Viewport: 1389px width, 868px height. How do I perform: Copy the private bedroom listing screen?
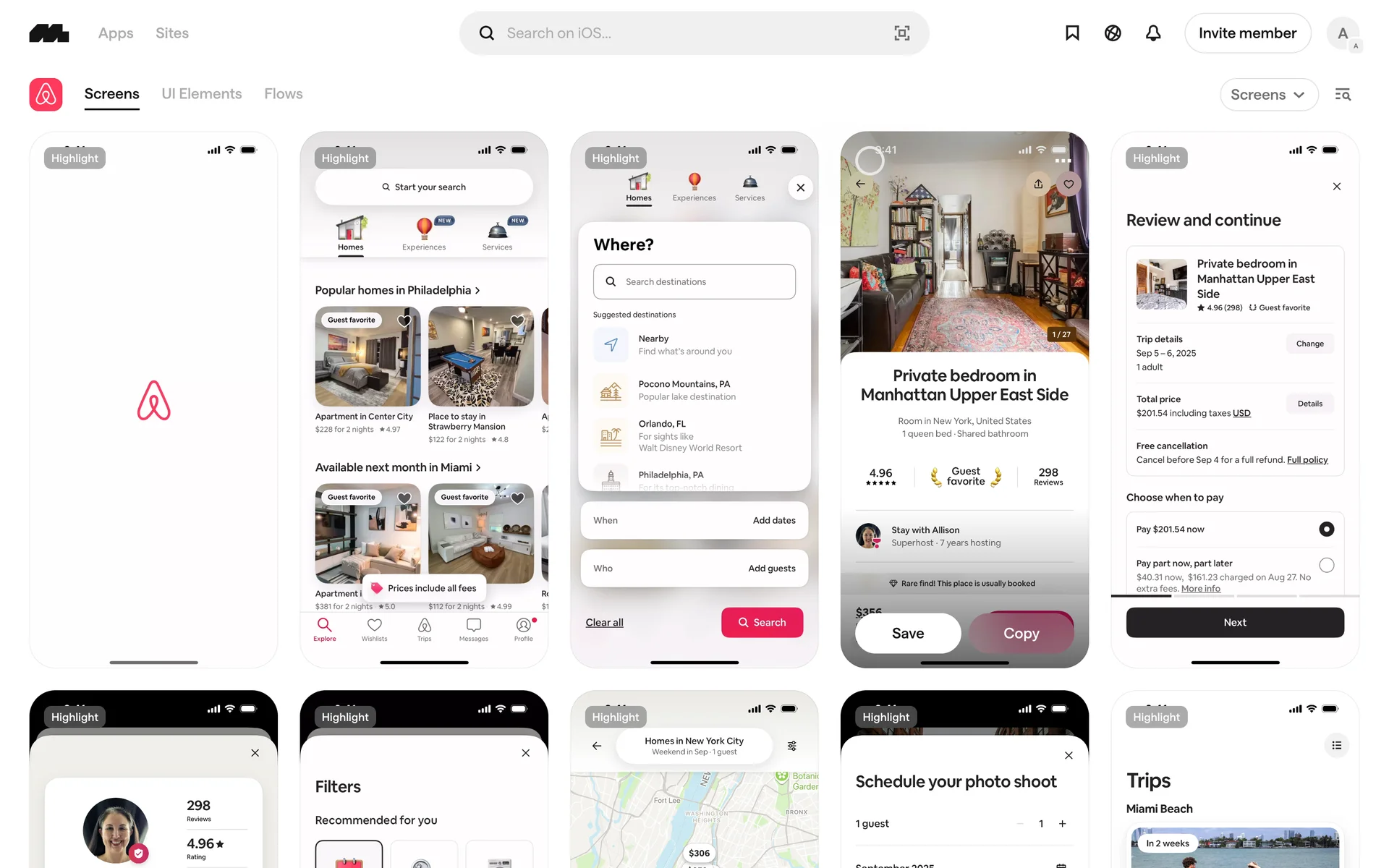coord(1021,634)
